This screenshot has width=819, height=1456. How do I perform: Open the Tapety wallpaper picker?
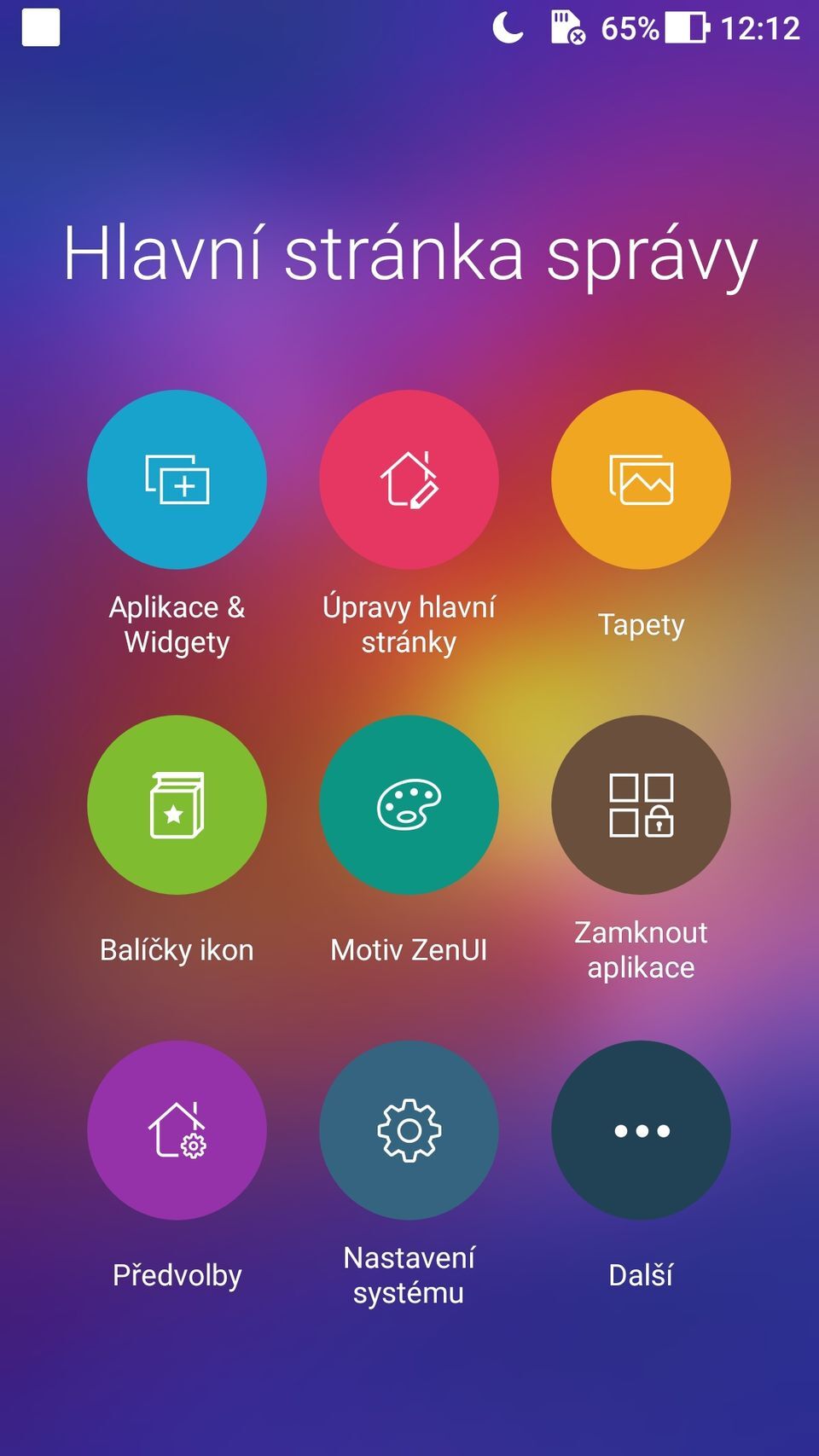tap(642, 479)
